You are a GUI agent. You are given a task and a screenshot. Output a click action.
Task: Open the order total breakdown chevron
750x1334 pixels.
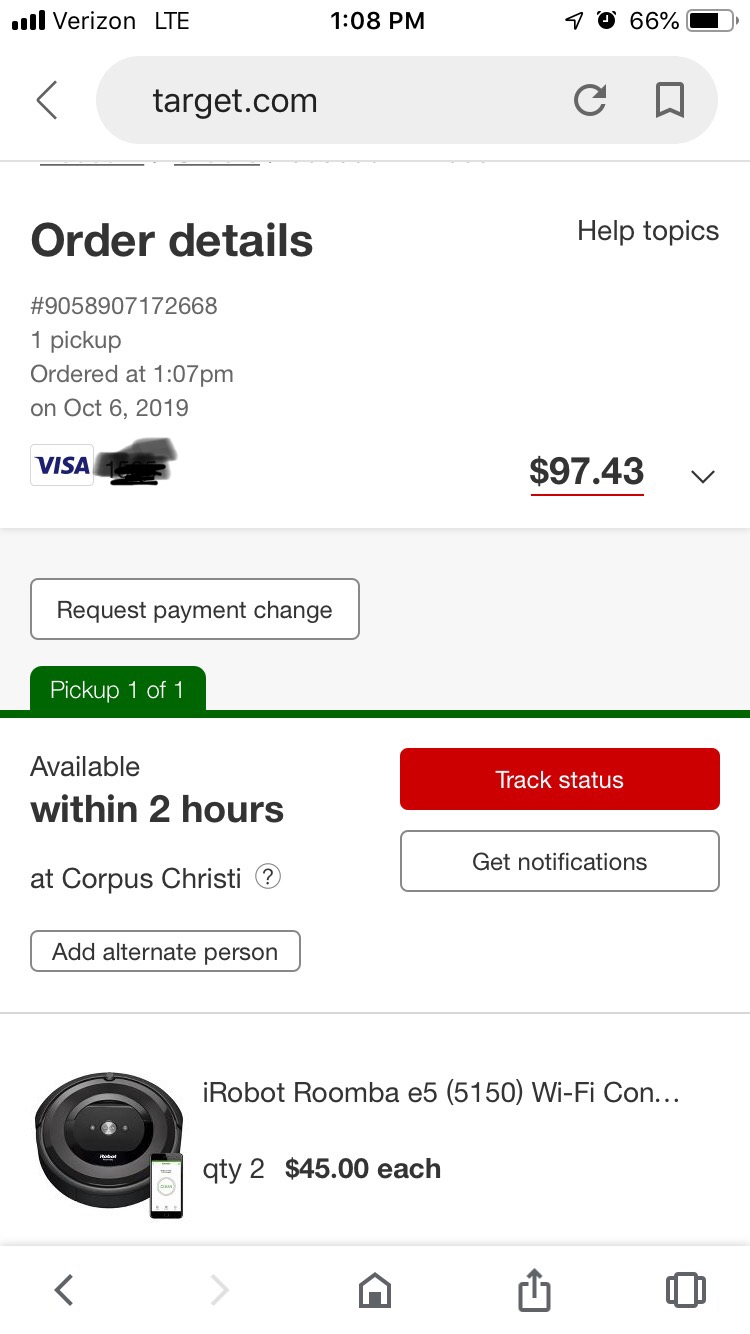click(x=703, y=477)
